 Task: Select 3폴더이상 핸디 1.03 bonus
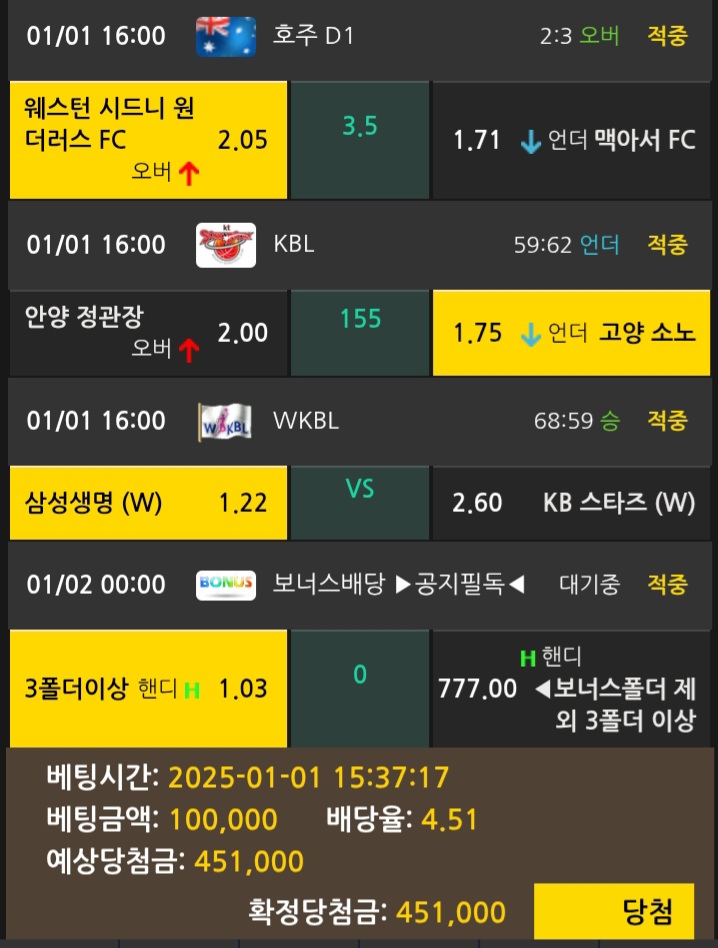coord(147,688)
